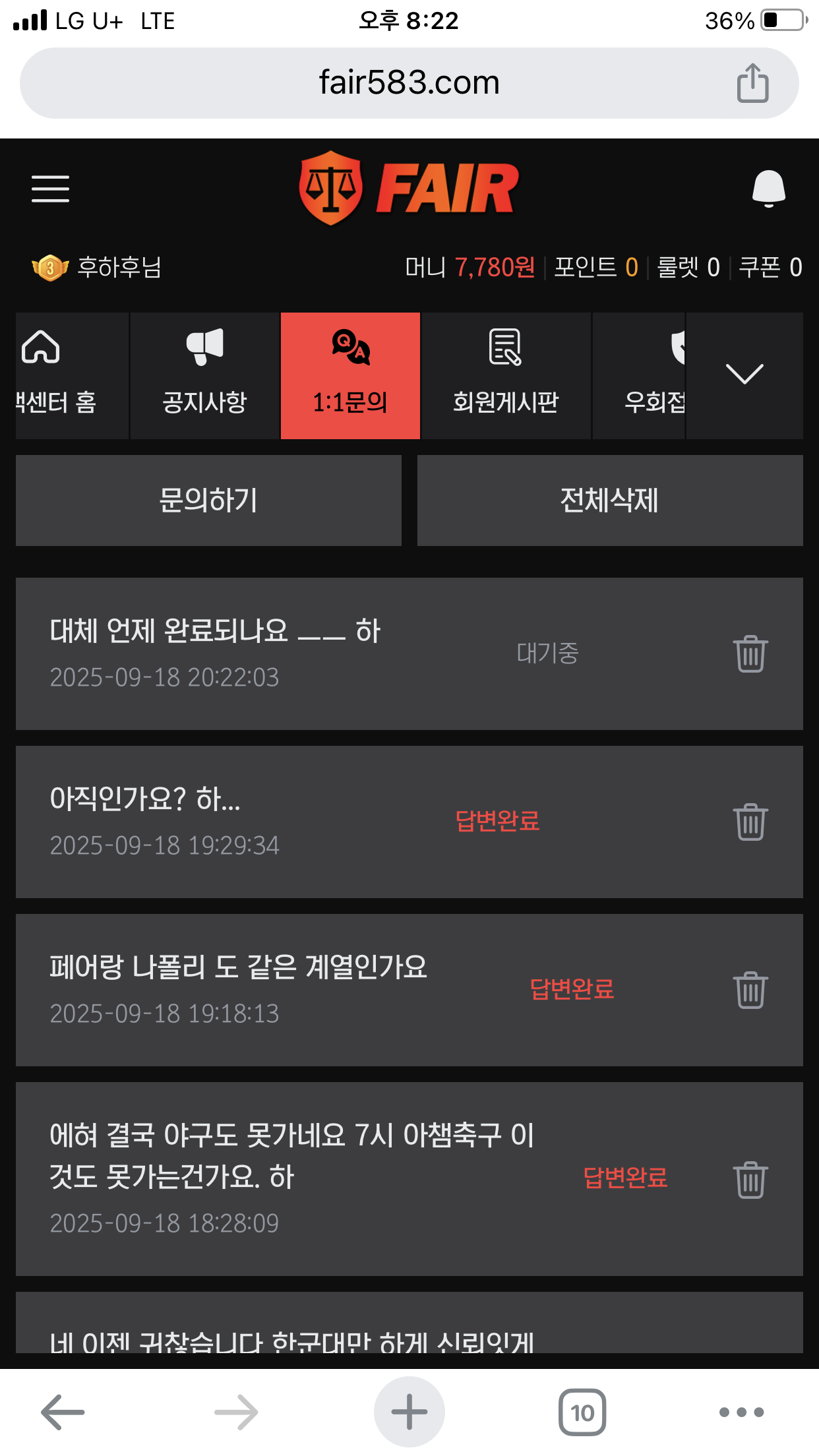Delete the inquiry '아직인가요? 하...'
This screenshot has width=819, height=1456.
750,822
